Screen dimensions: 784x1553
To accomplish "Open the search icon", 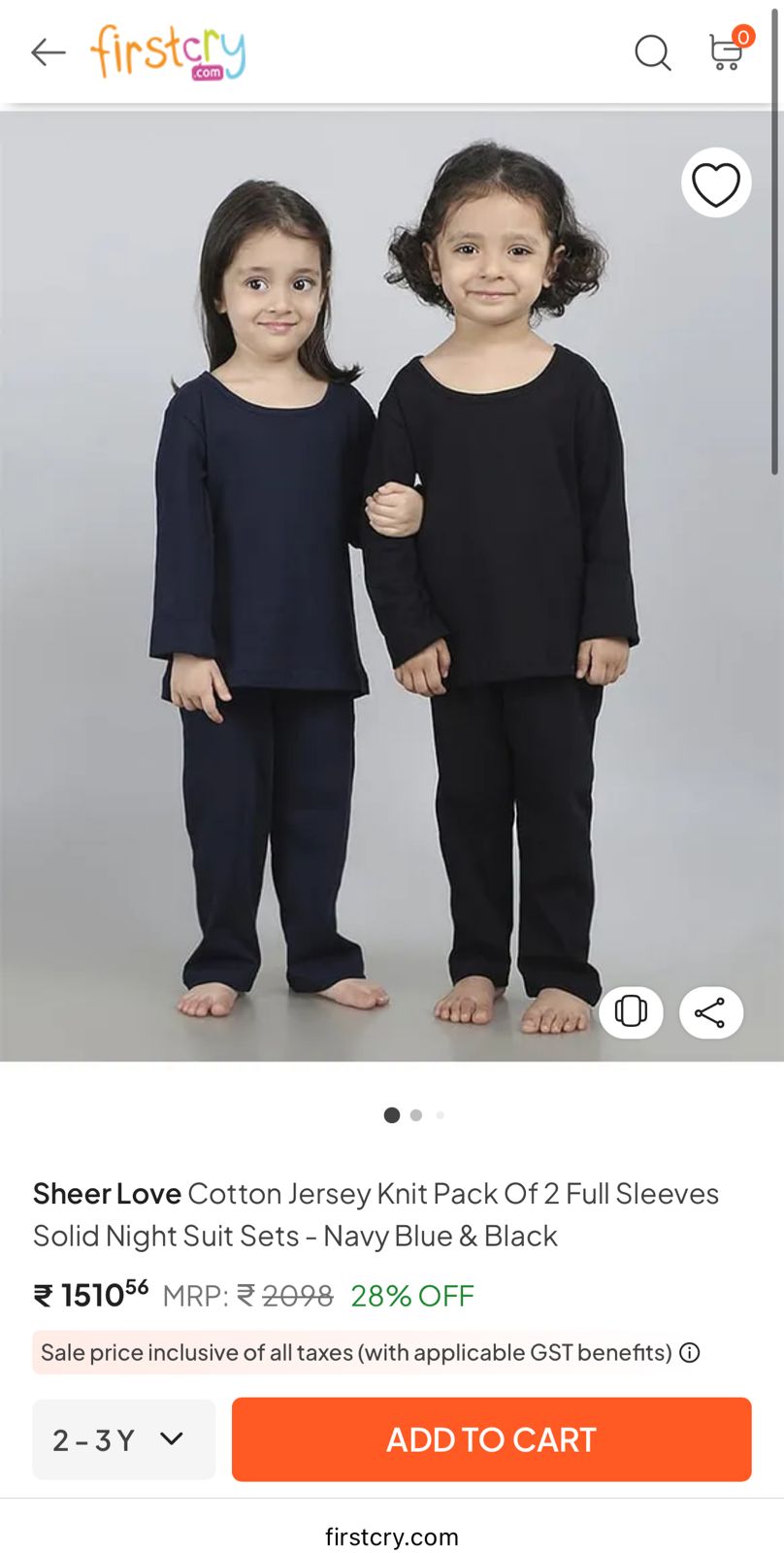I will 652,52.
